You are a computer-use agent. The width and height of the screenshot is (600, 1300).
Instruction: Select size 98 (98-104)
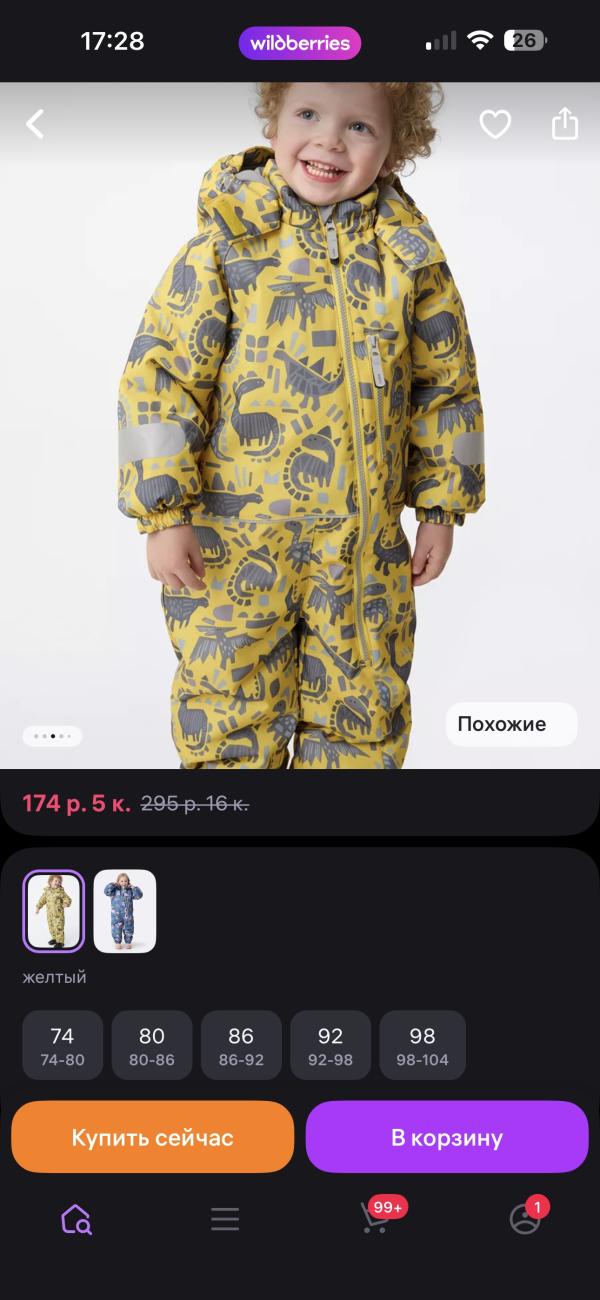tap(422, 1045)
